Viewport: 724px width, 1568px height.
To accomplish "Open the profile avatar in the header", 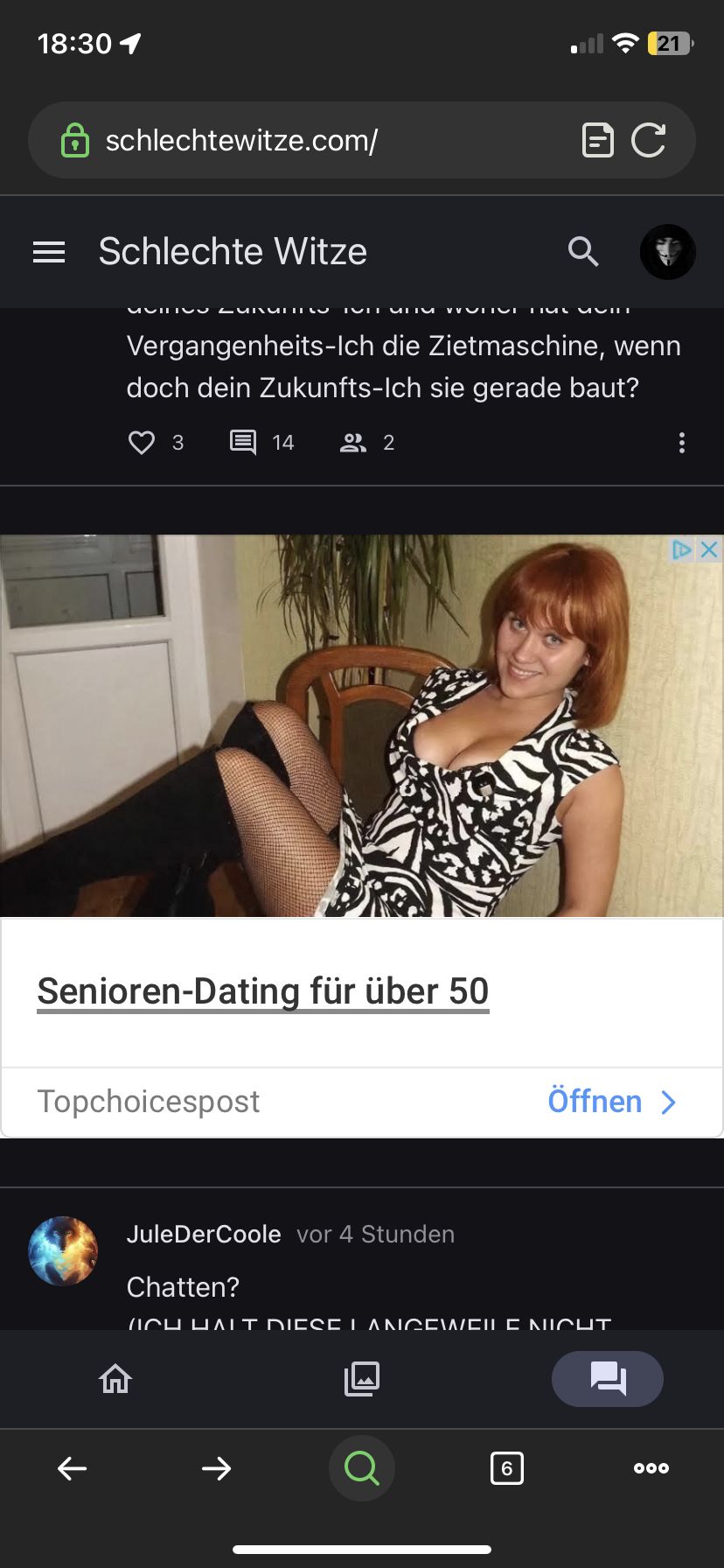I will [668, 252].
